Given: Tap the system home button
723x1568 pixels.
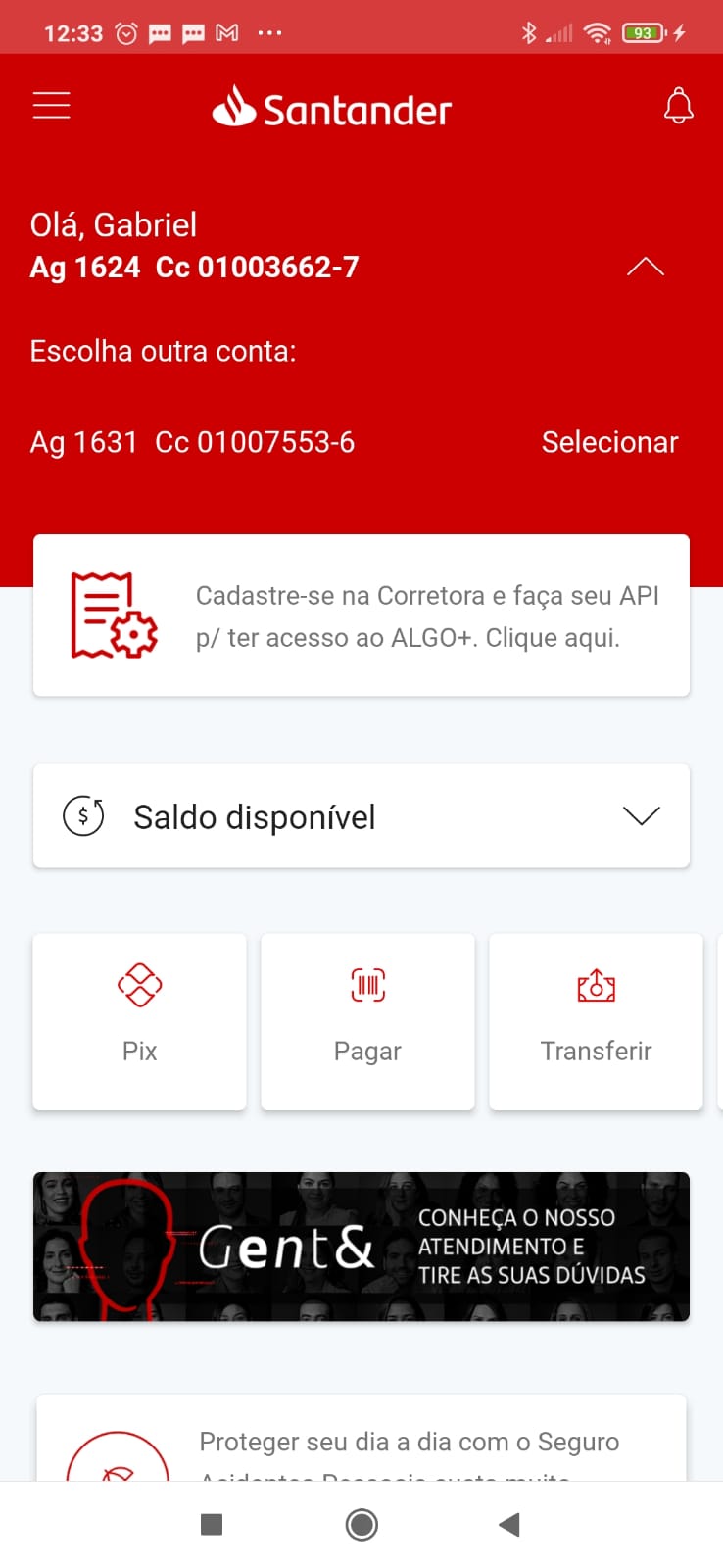Looking at the screenshot, I should [x=361, y=1524].
